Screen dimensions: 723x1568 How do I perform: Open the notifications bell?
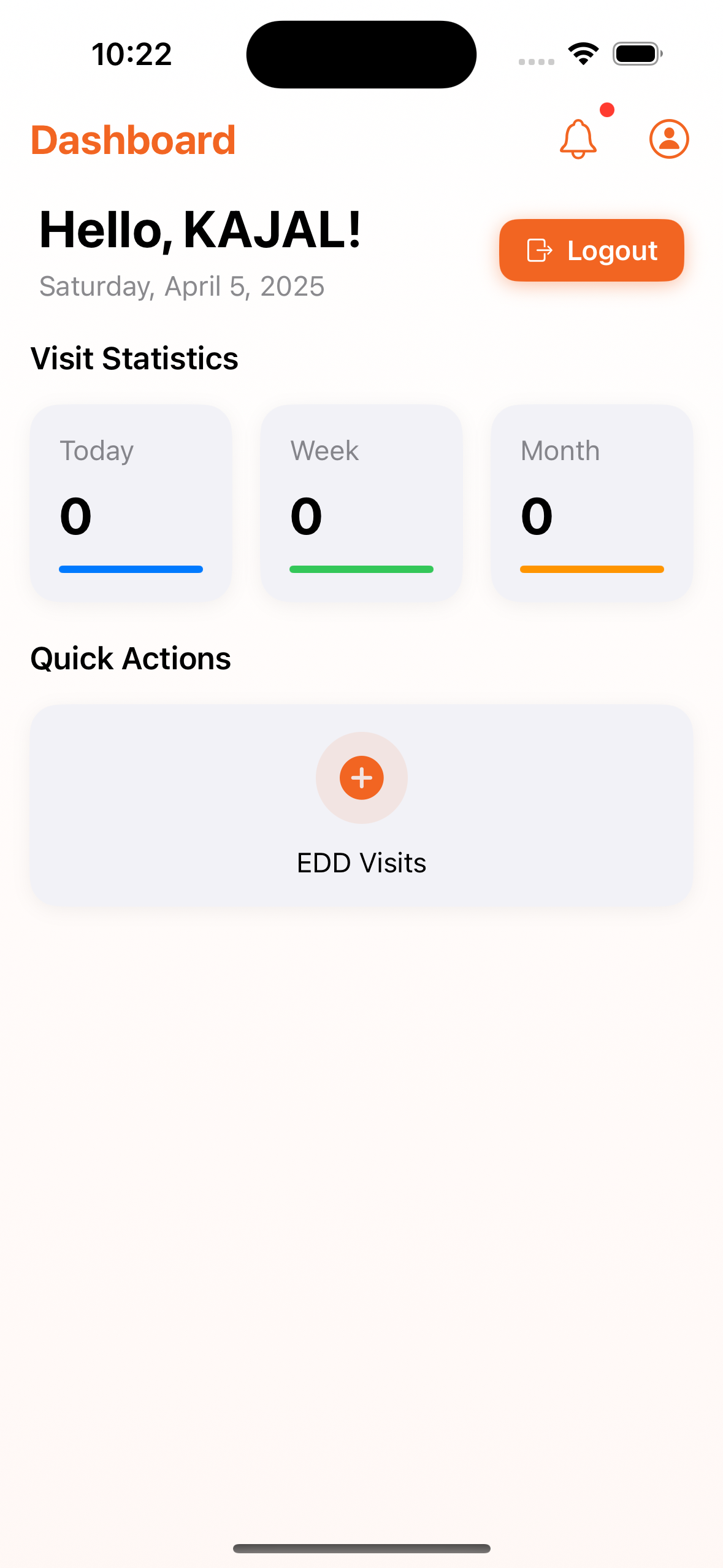tap(578, 140)
